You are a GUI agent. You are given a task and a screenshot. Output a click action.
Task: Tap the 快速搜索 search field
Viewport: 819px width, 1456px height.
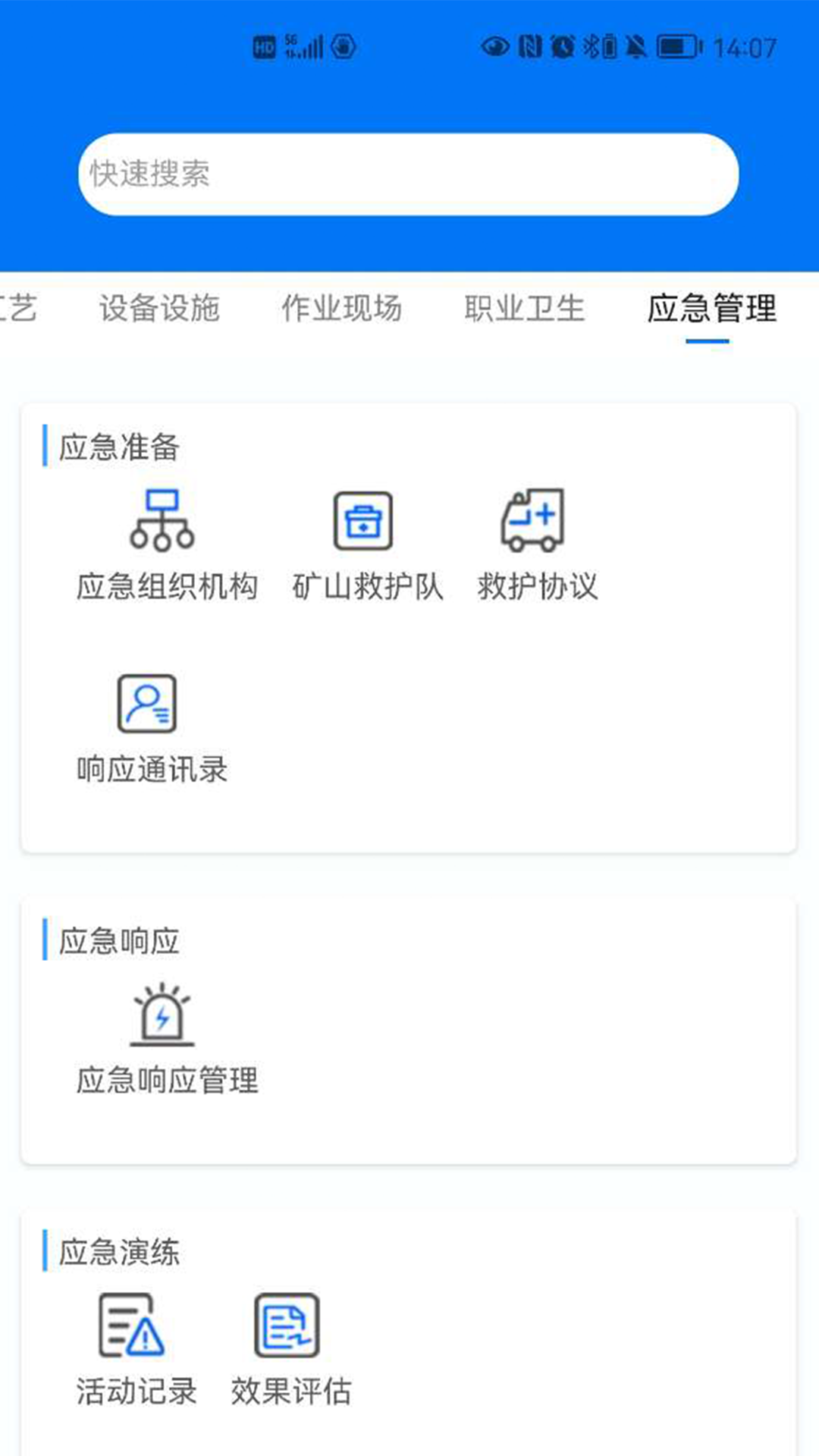(x=409, y=174)
